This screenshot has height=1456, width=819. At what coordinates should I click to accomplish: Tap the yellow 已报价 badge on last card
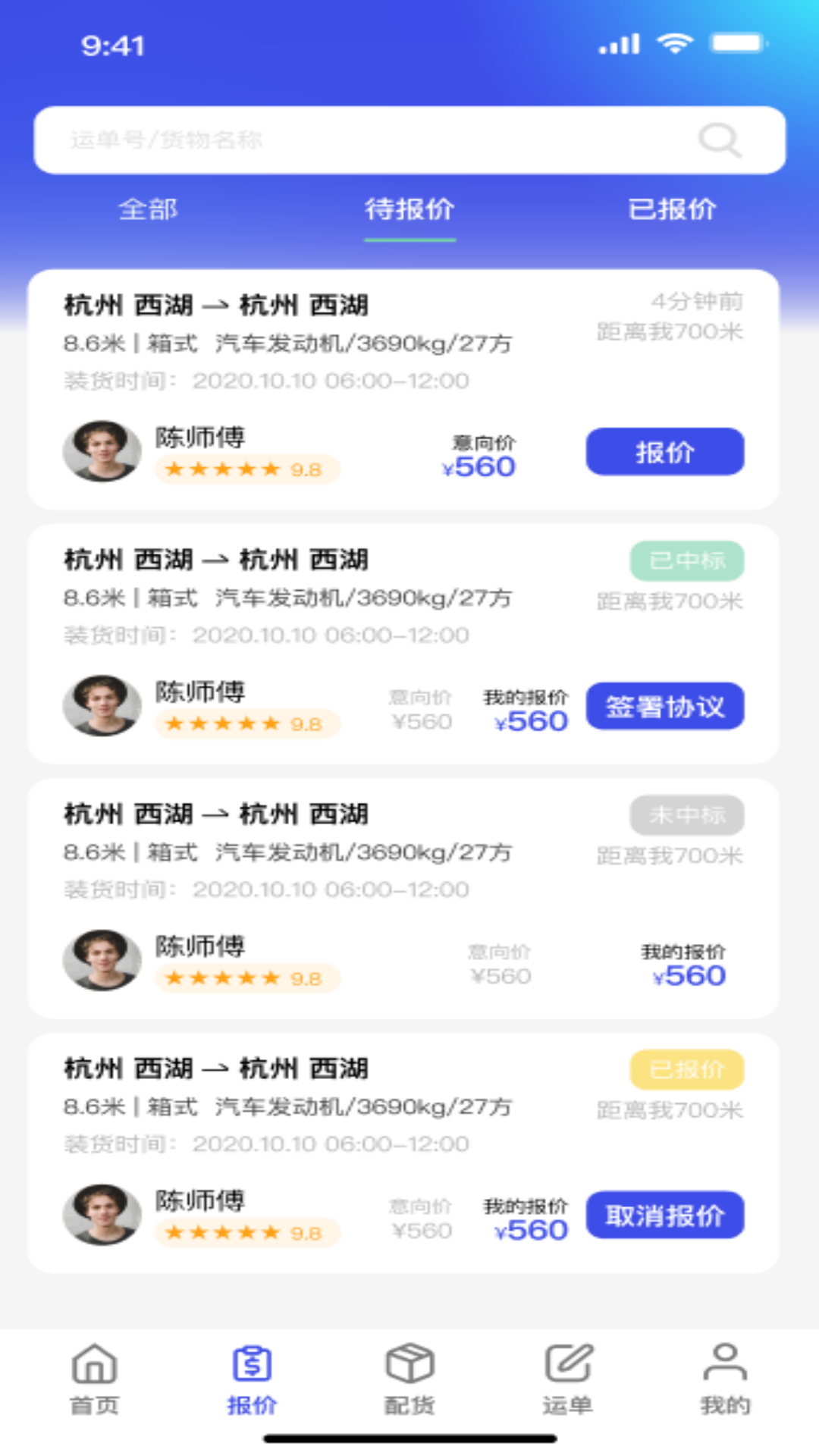[686, 1070]
